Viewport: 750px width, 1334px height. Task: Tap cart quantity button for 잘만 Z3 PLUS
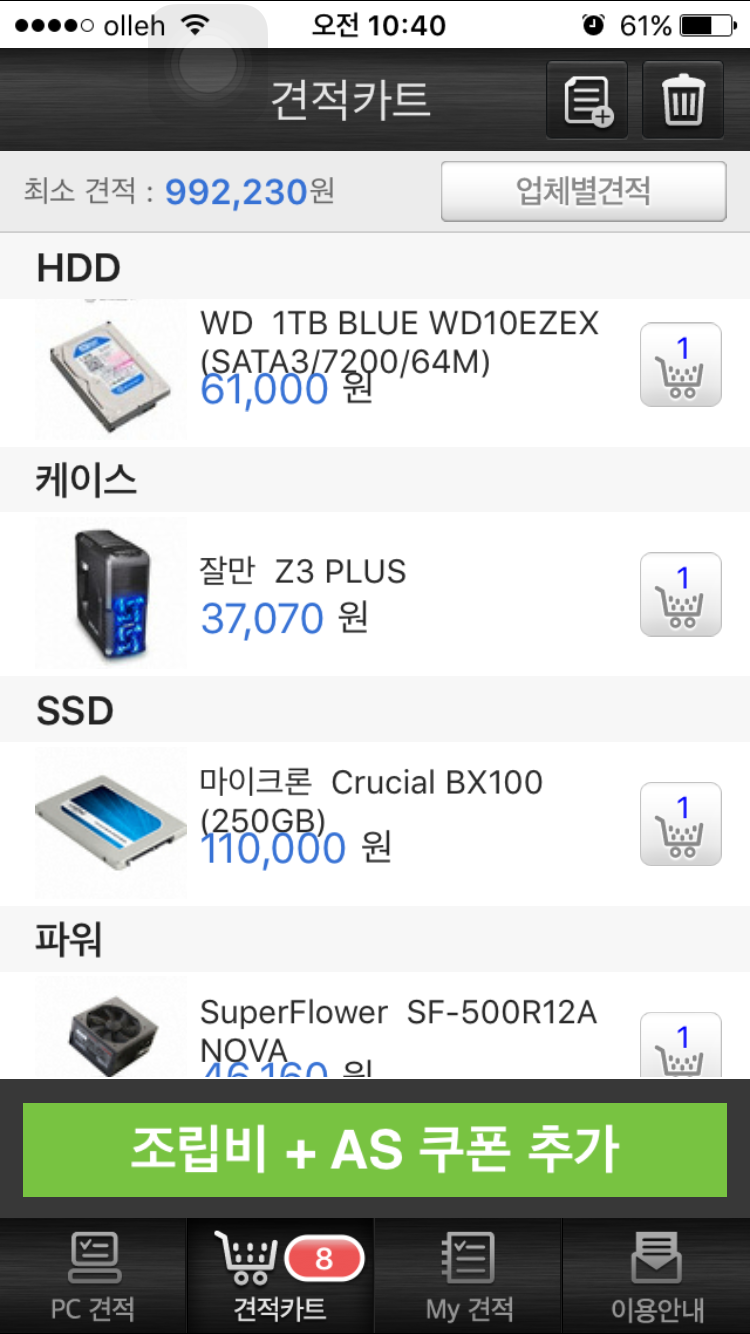tap(681, 595)
